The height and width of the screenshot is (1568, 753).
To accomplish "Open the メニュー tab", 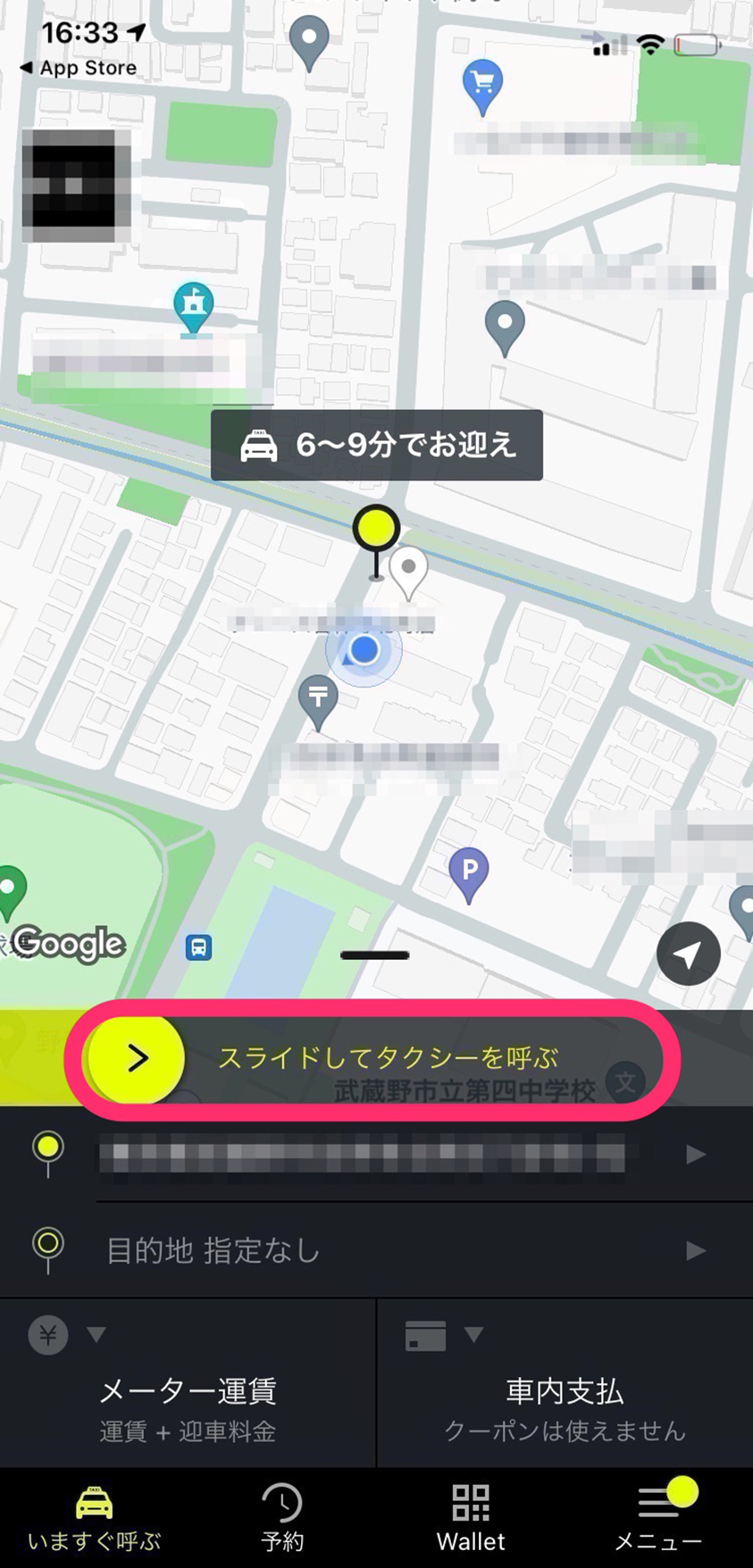I will [658, 1518].
